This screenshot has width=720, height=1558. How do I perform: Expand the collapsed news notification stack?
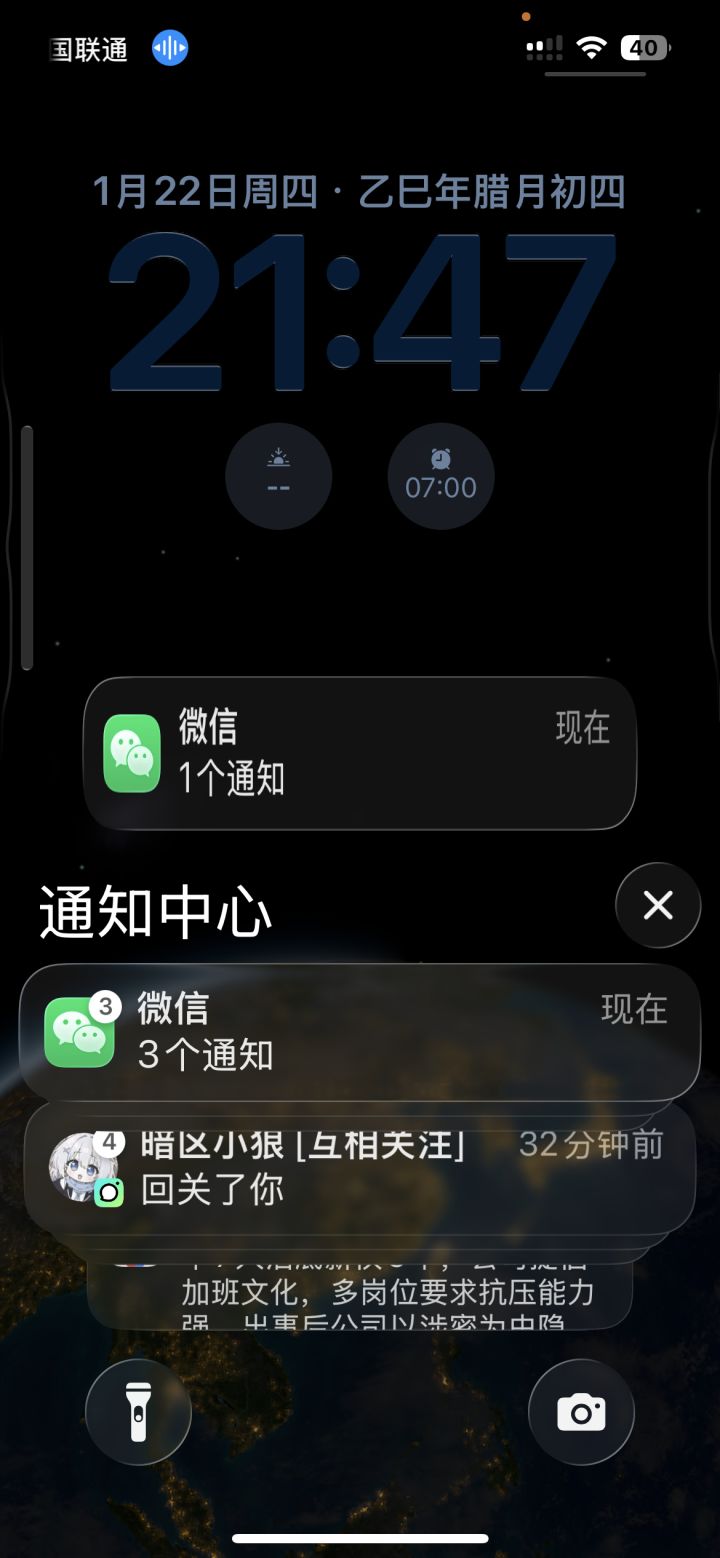tap(360, 1290)
